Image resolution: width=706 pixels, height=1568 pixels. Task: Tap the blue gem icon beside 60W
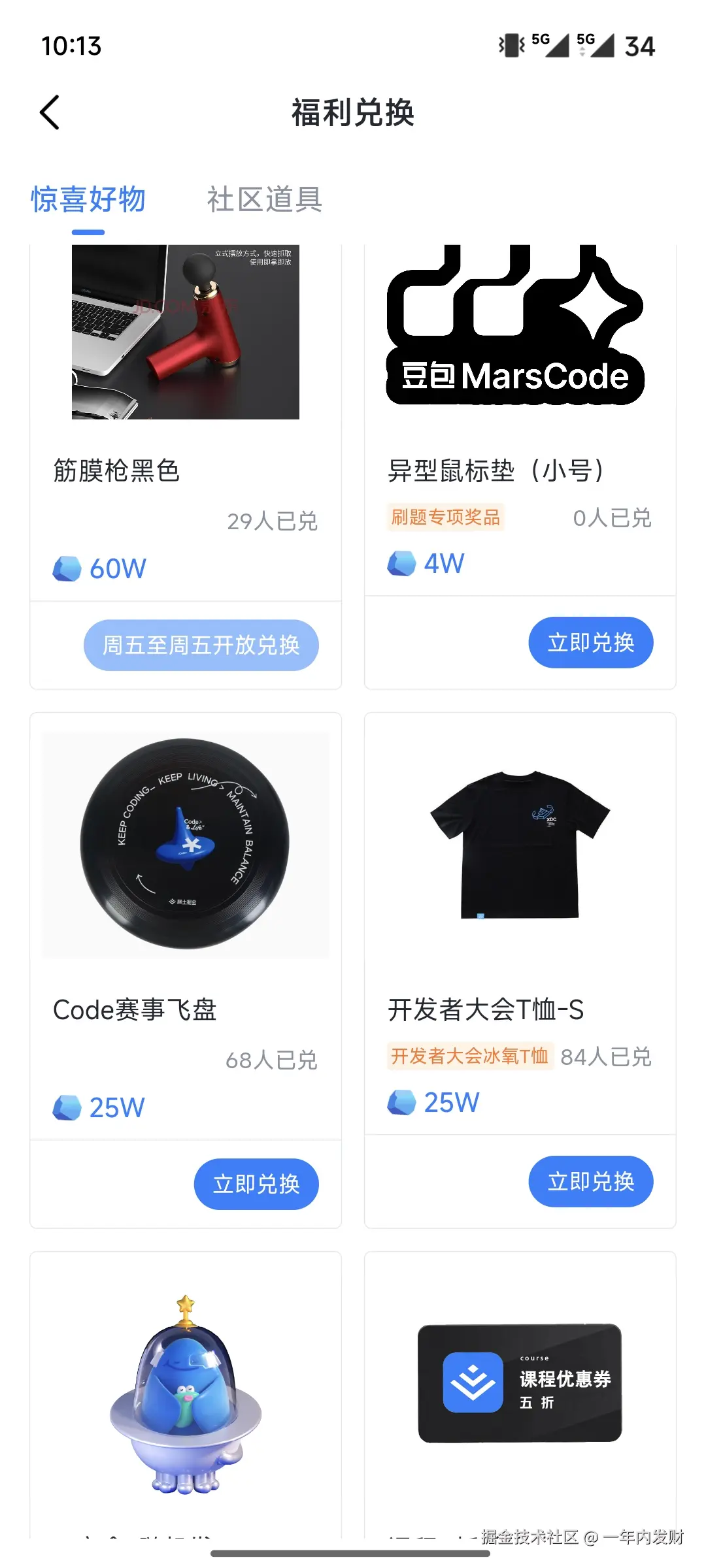point(67,567)
